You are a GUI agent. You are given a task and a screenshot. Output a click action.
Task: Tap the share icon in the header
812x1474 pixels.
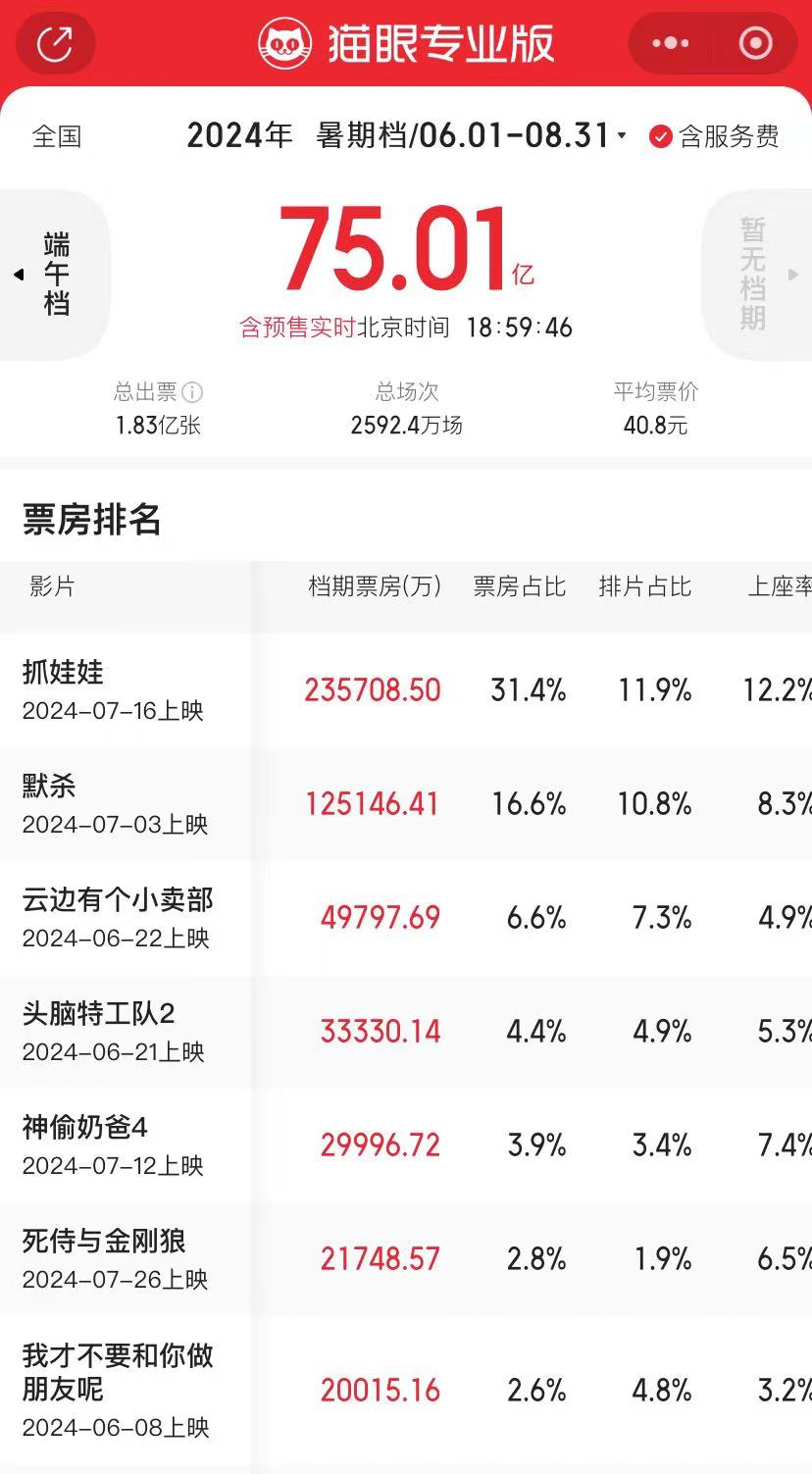point(56,44)
